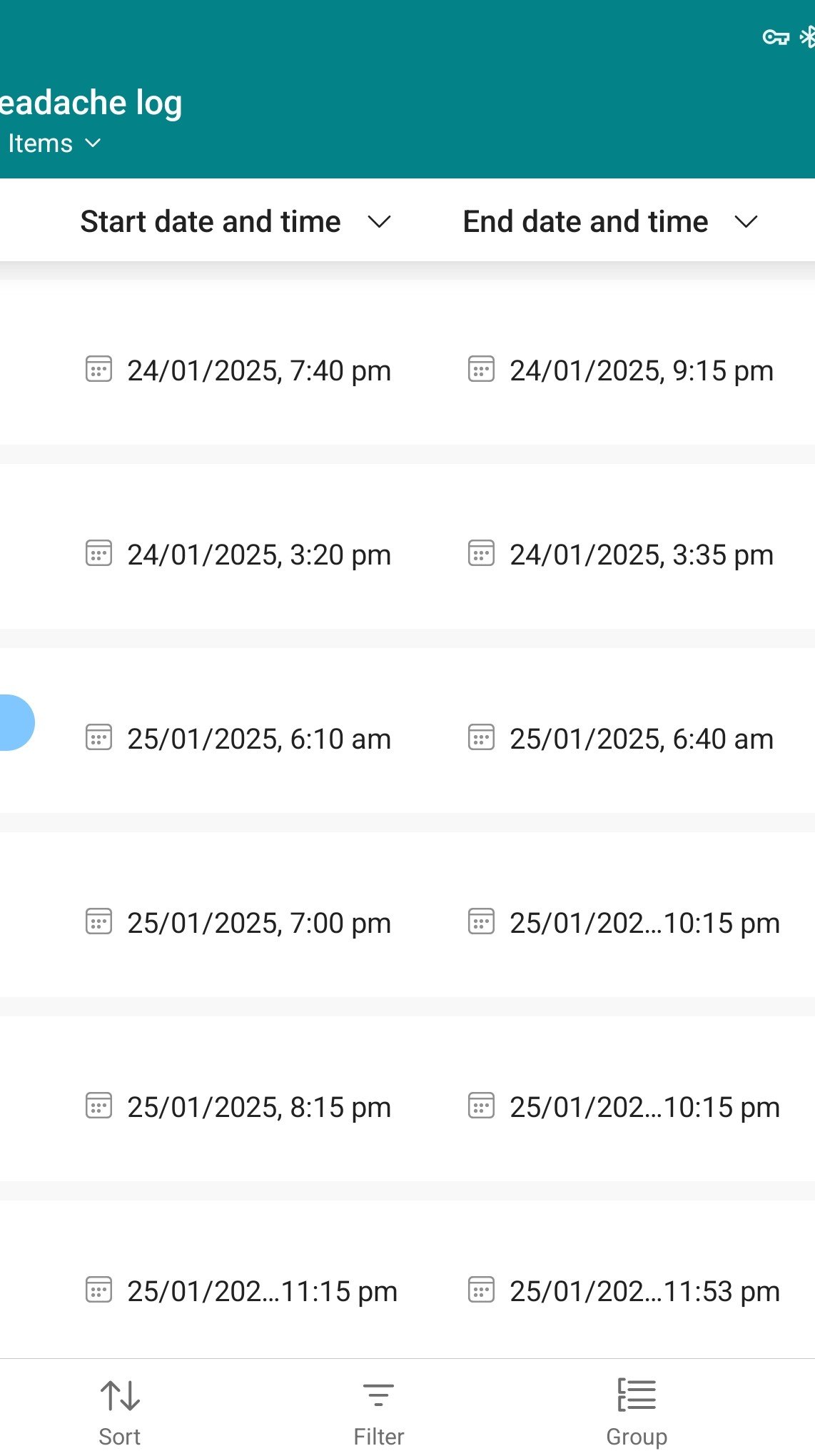This screenshot has width=815, height=1456.
Task: Click calendar icon for the 25/01/2025 7:00 pm entry
Action: pyautogui.click(x=99, y=922)
